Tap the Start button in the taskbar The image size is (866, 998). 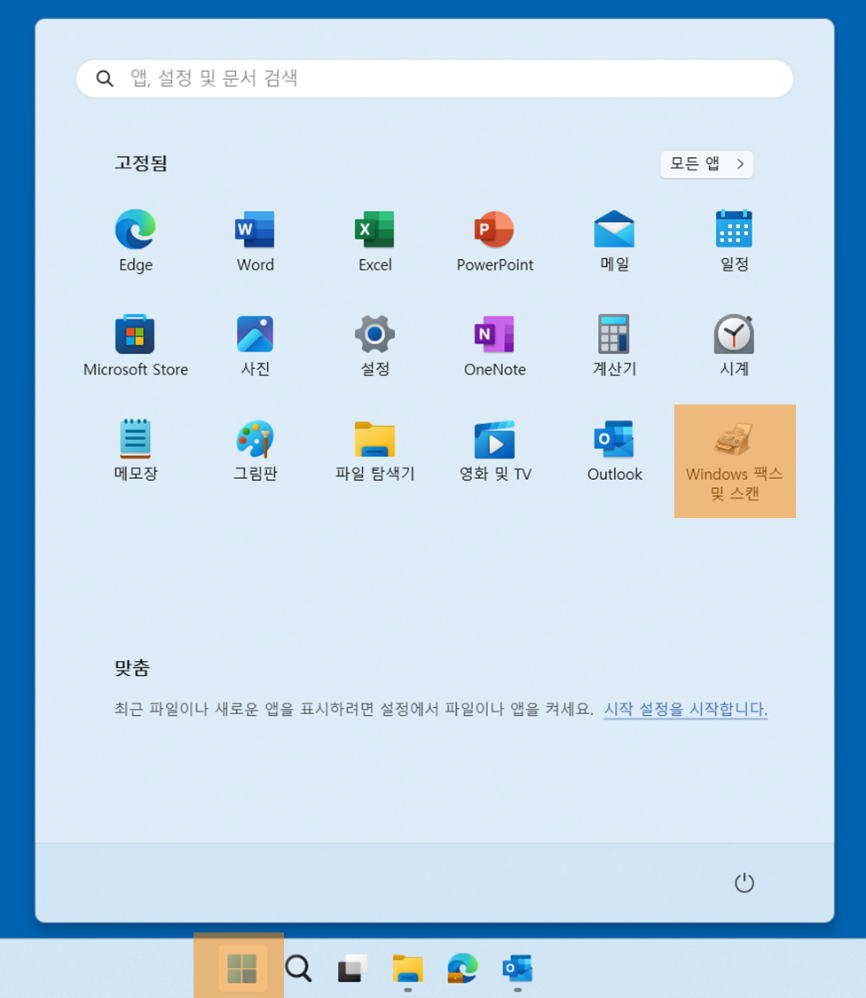241,968
